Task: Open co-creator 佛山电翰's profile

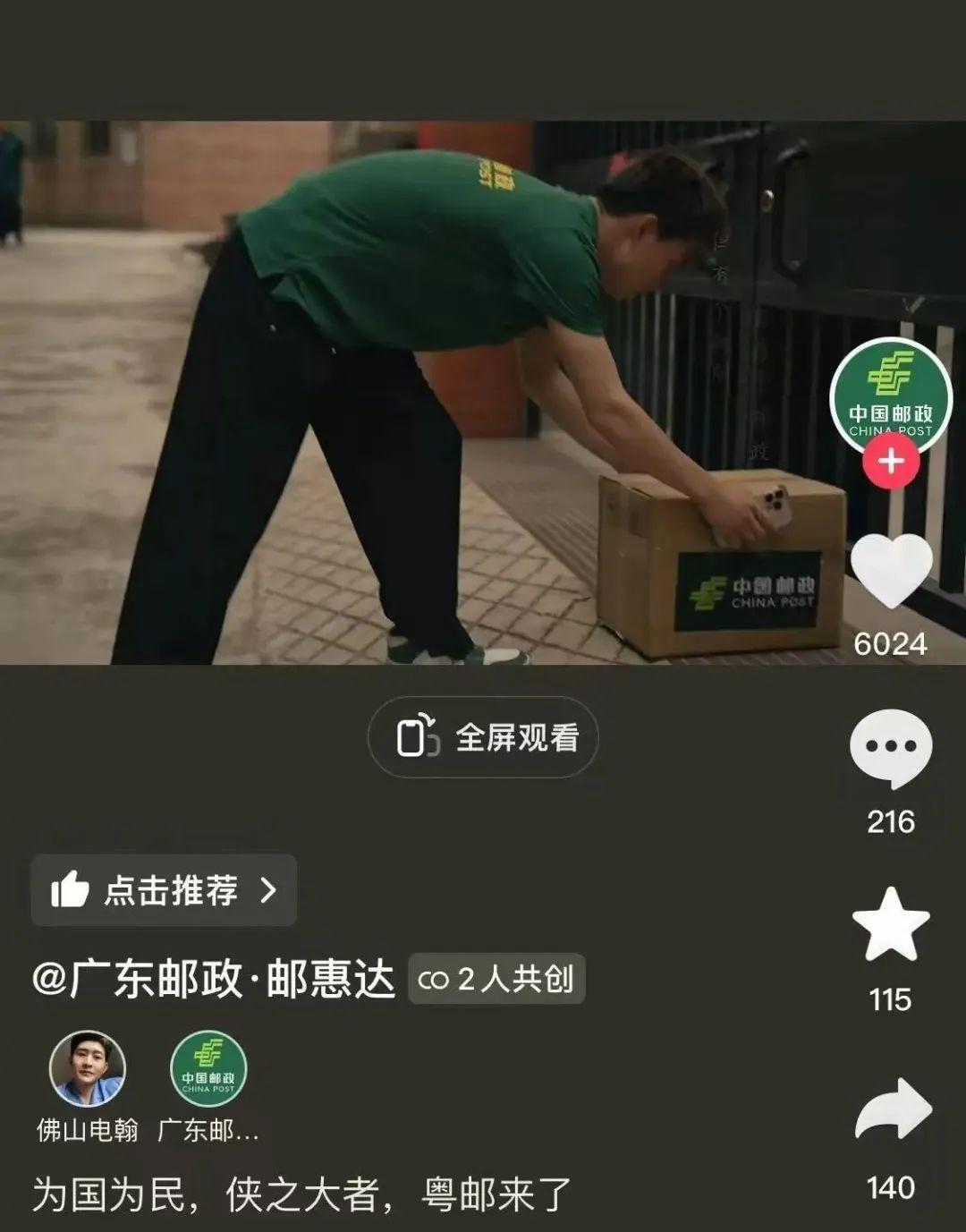Action: coord(88,1069)
